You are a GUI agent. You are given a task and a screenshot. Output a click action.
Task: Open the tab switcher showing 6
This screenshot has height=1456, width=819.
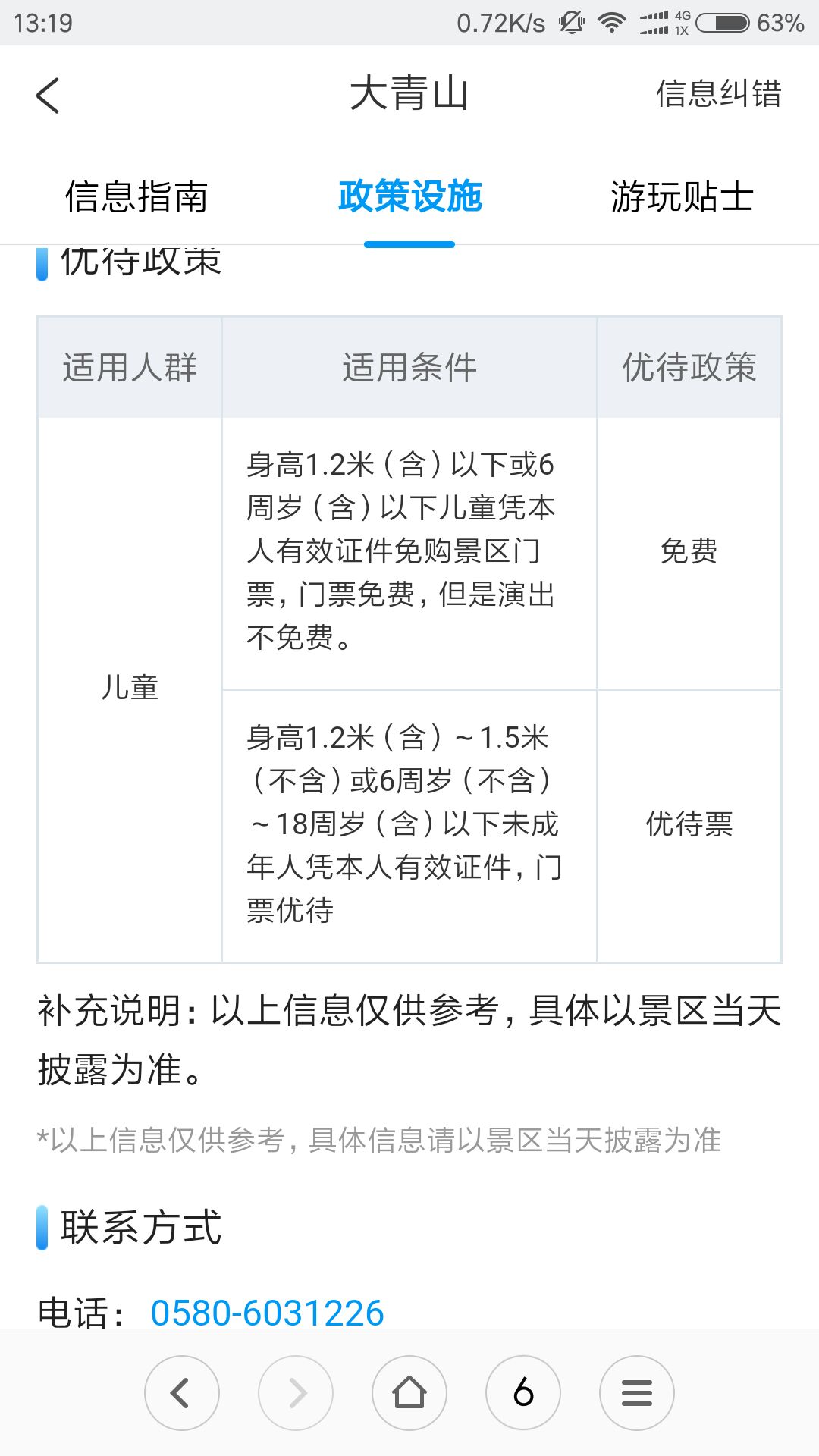[523, 1393]
